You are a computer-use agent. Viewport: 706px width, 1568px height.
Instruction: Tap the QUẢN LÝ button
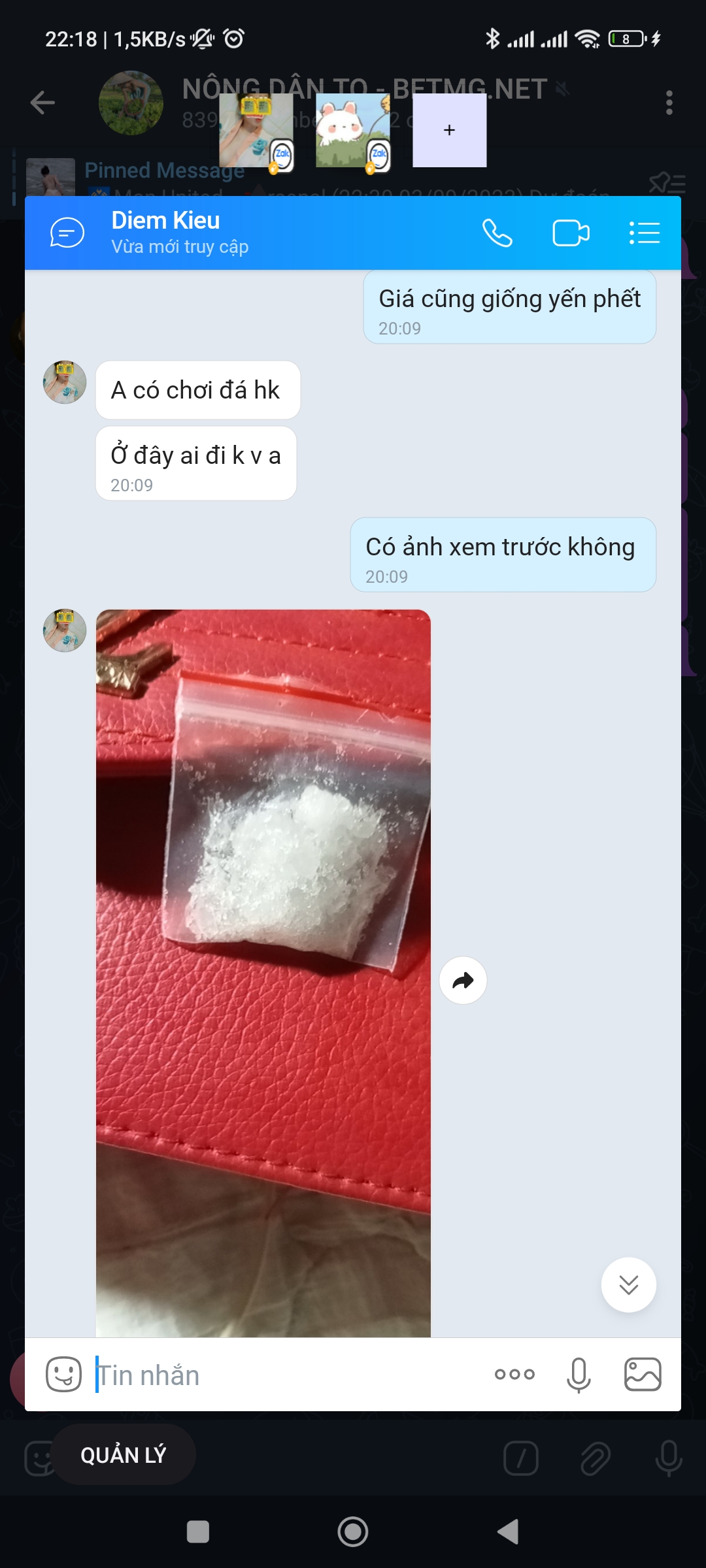tap(123, 1455)
